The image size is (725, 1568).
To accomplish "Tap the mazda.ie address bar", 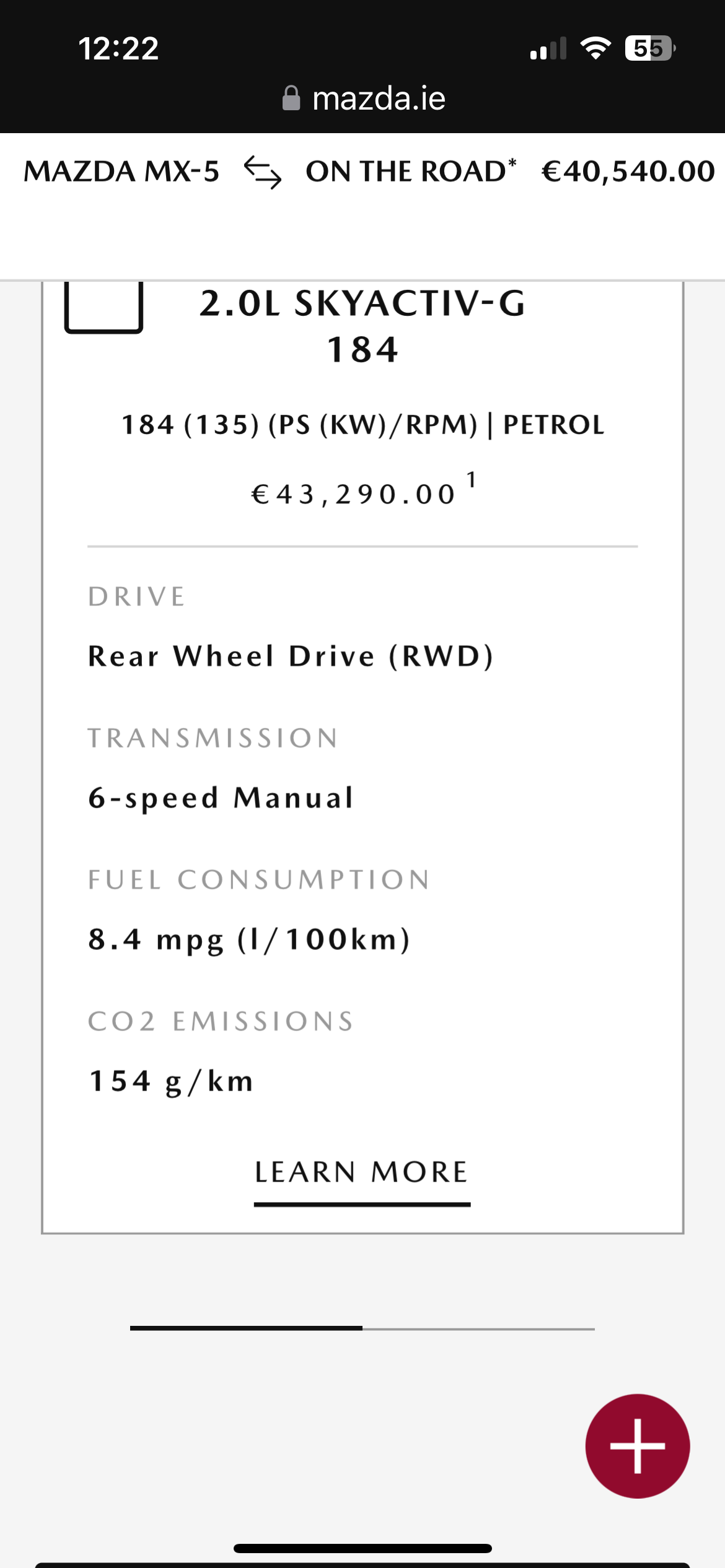I will 363,98.
